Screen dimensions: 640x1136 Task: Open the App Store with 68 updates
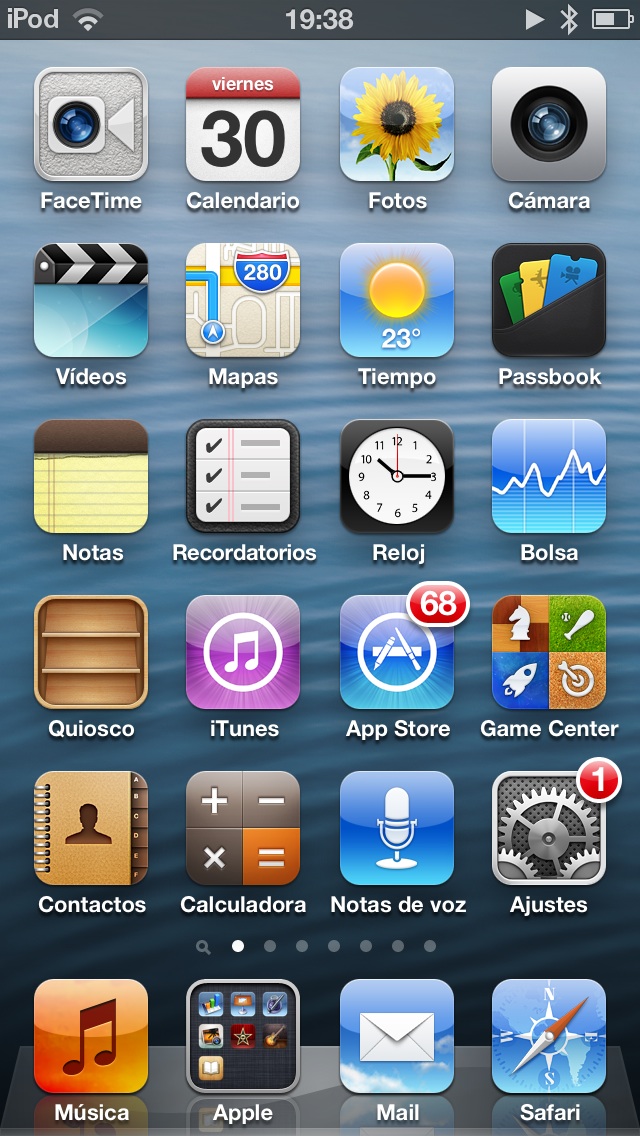click(x=397, y=653)
